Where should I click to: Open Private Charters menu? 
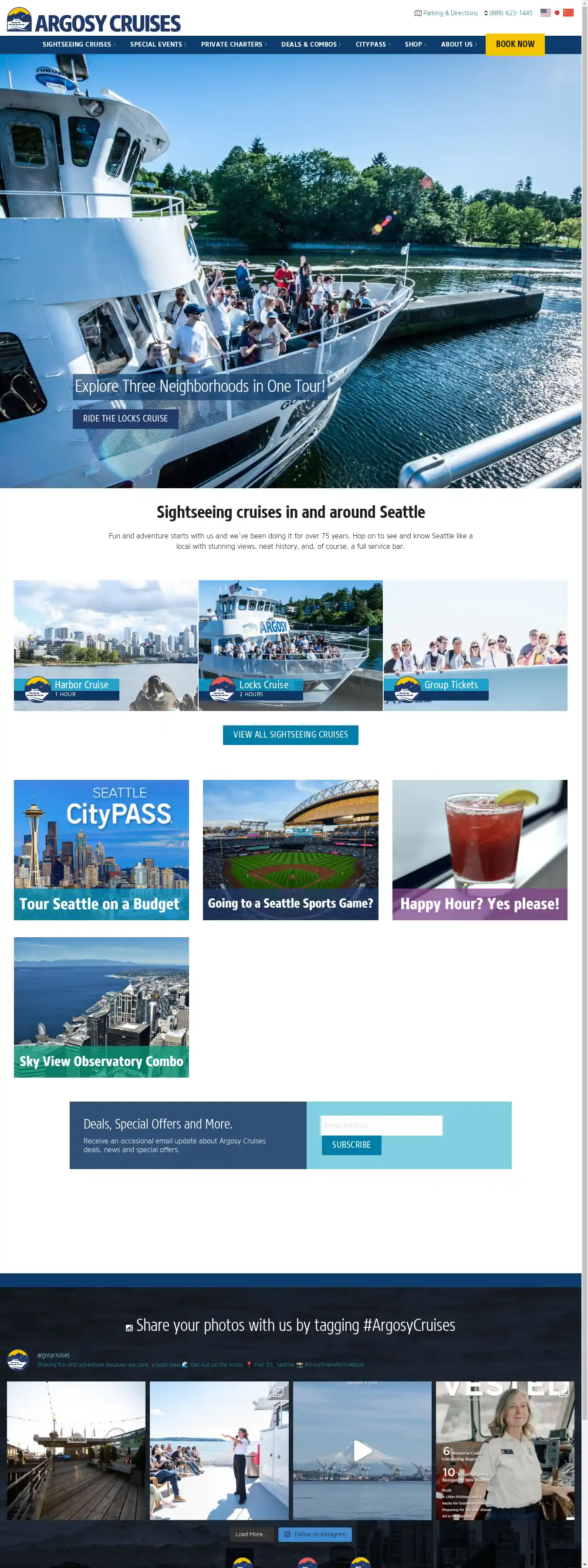(233, 44)
